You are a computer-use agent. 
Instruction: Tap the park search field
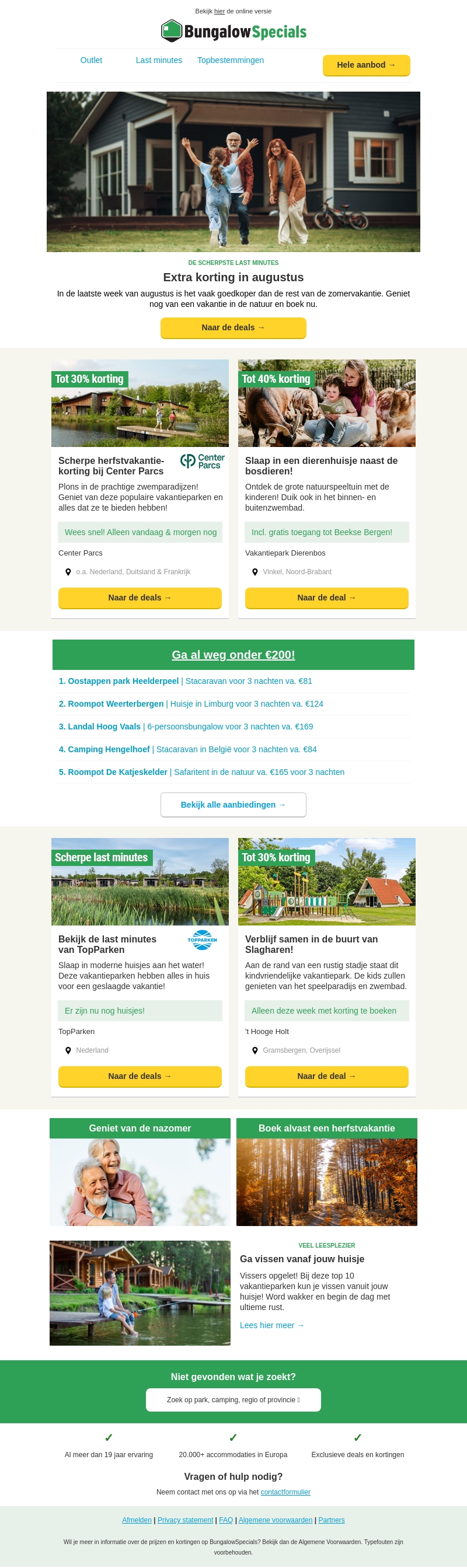(x=233, y=1400)
